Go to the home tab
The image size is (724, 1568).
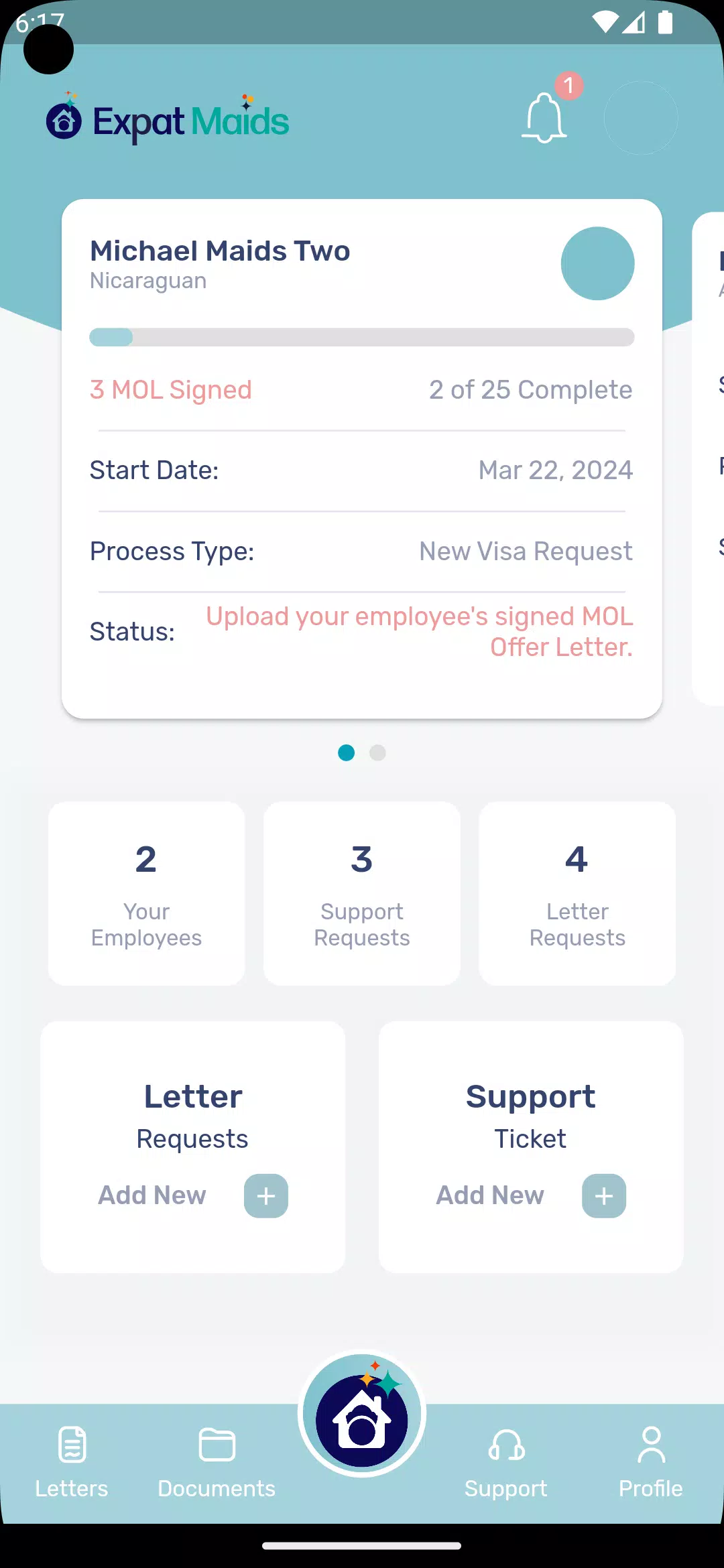click(362, 1414)
